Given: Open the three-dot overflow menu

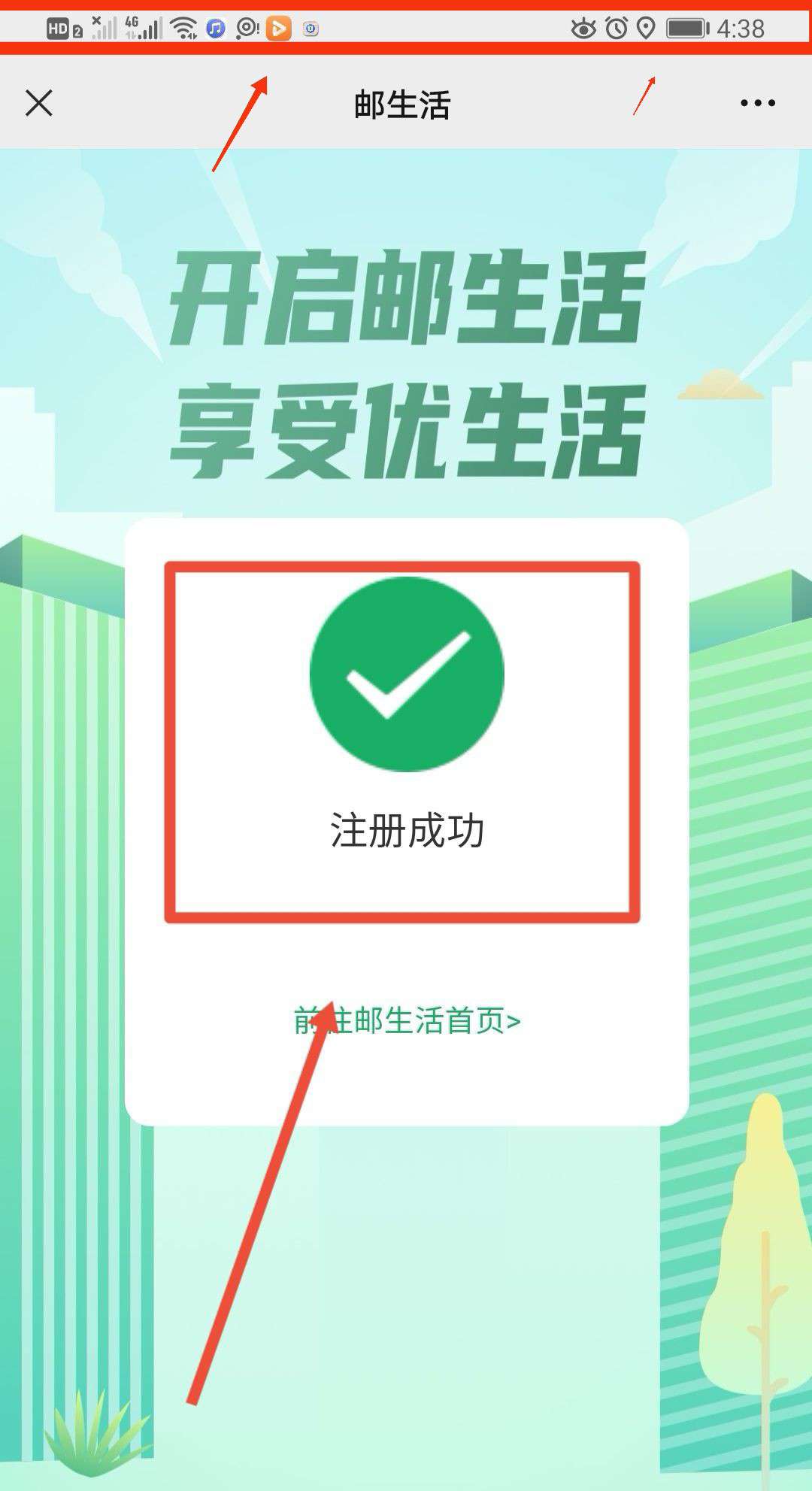Looking at the screenshot, I should click(x=757, y=103).
